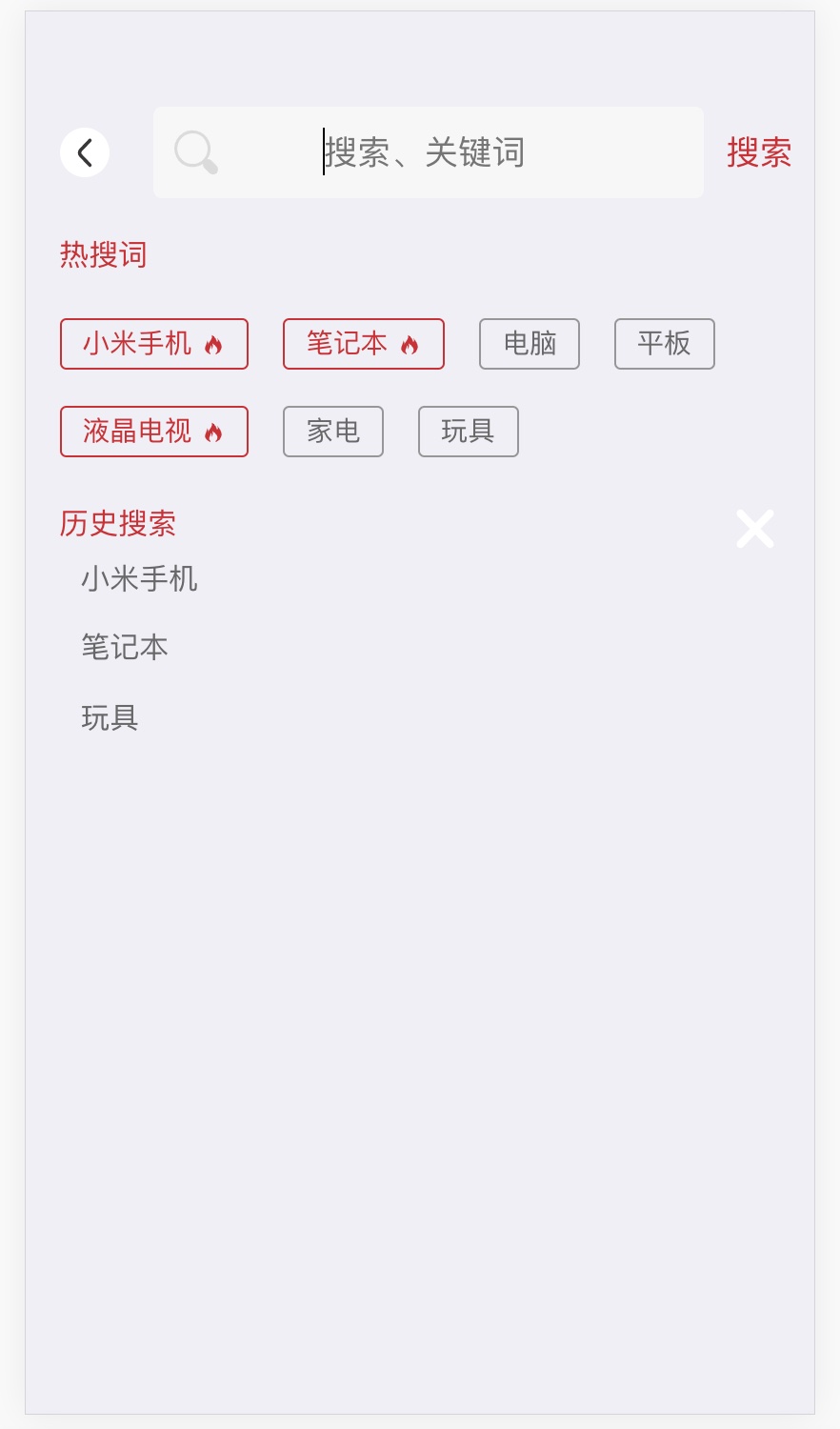Image resolution: width=840 pixels, height=1429 pixels.
Task: Select the 小米手机 hot search chip
Action: (x=153, y=344)
